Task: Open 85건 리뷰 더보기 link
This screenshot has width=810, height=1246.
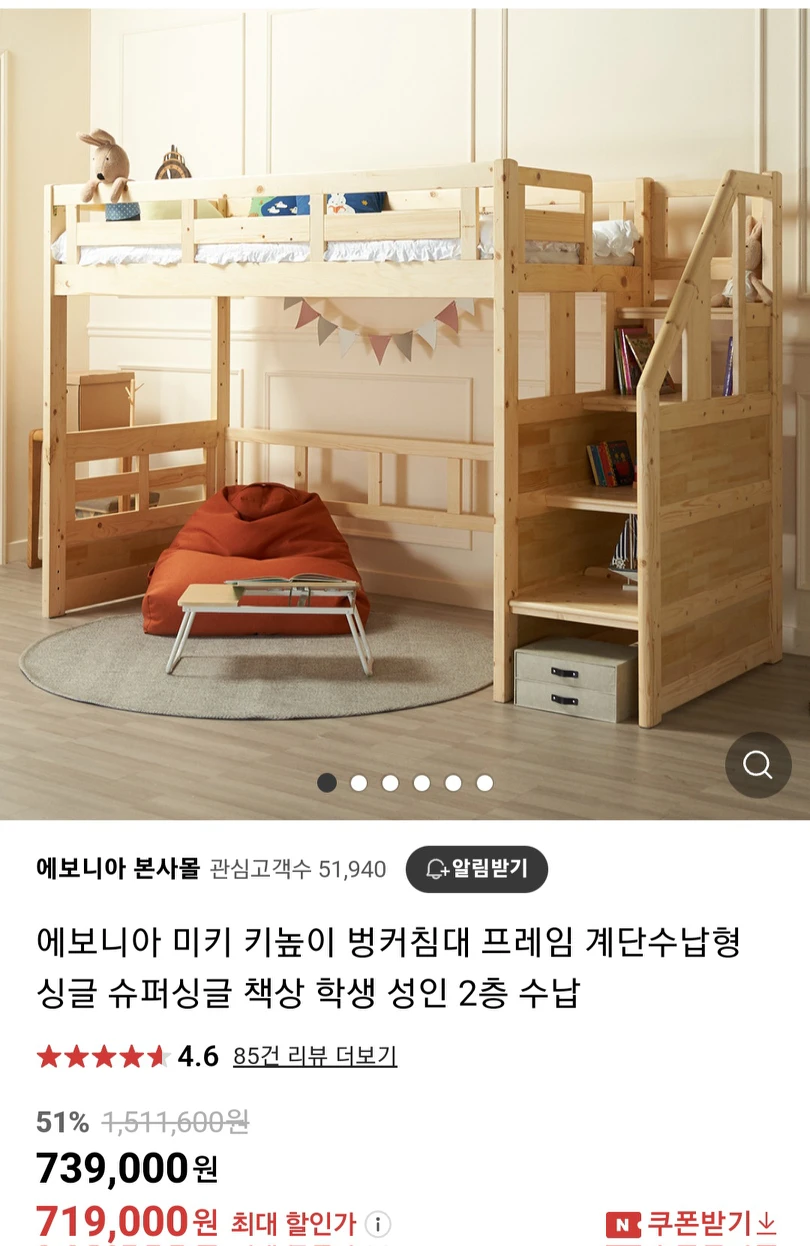Action: [x=315, y=1056]
